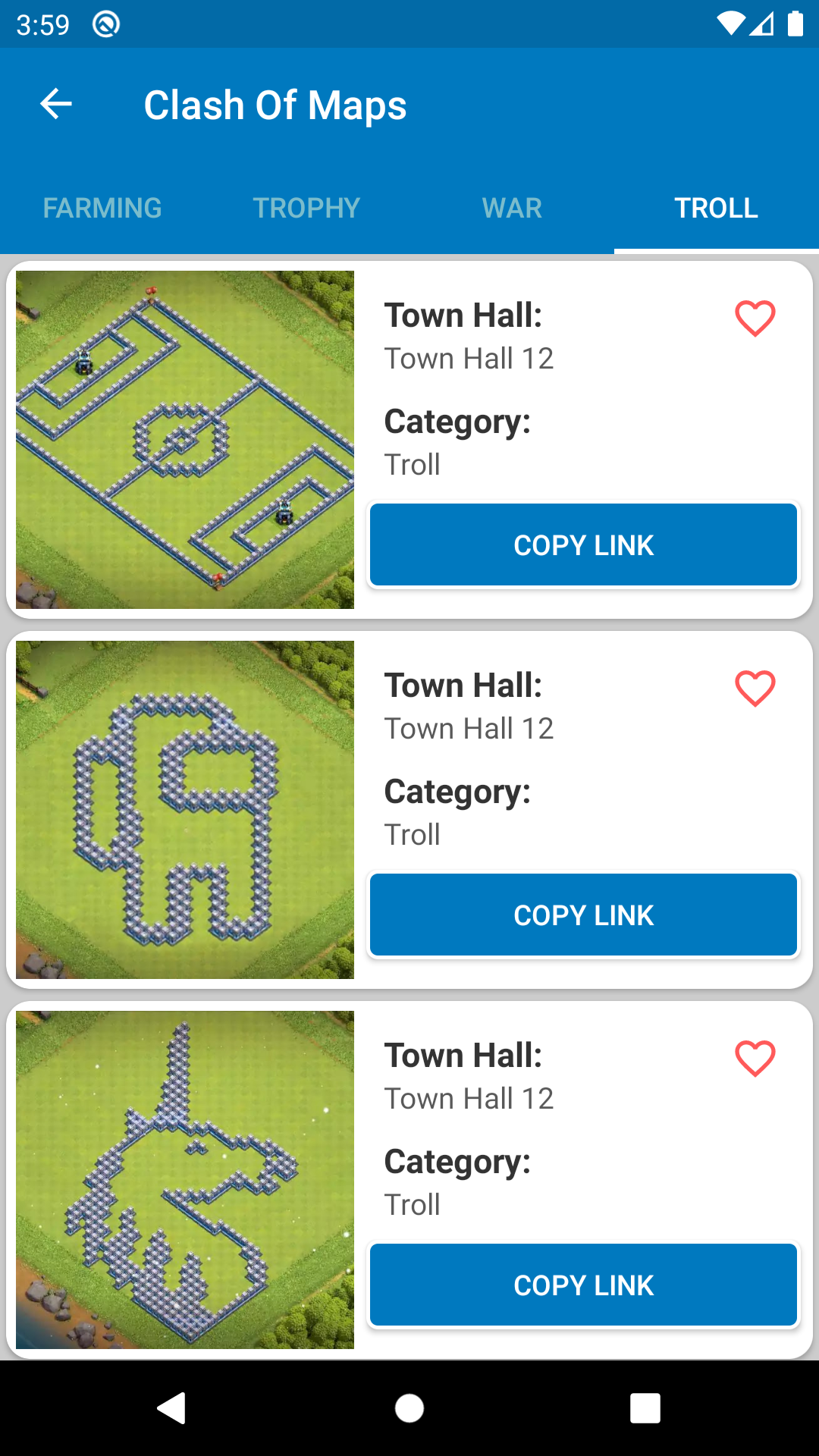This screenshot has height=1456, width=819.
Task: Switch to the Farming tab
Action: tap(102, 208)
